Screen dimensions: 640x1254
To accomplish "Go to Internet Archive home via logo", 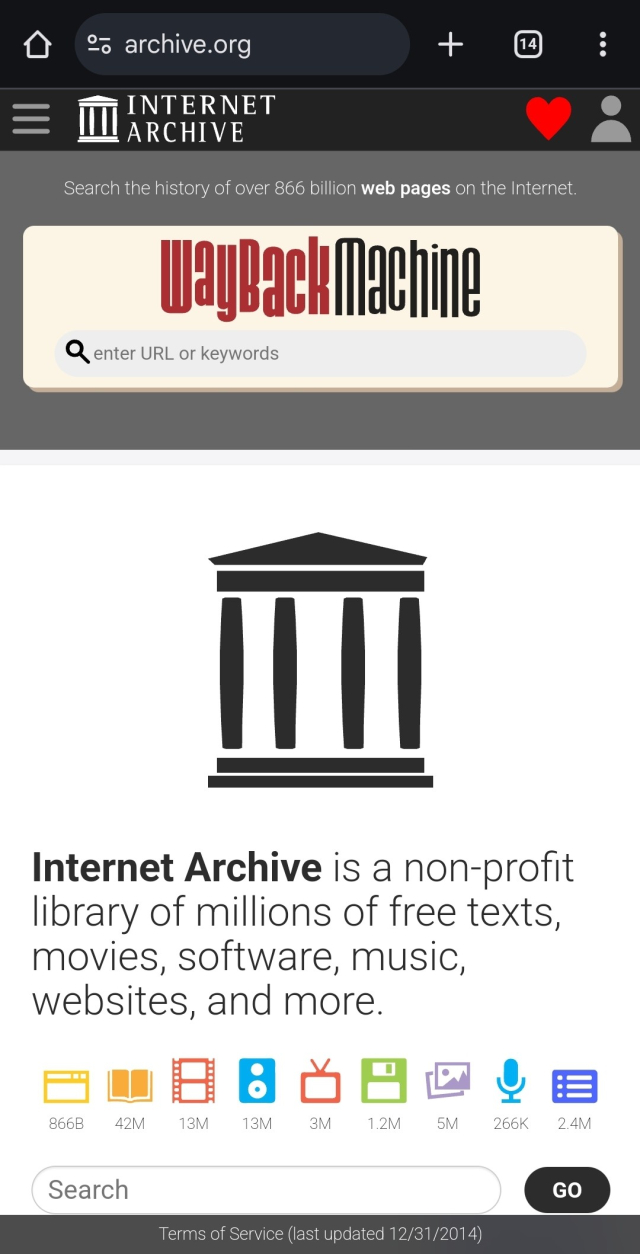I will tap(177, 119).
